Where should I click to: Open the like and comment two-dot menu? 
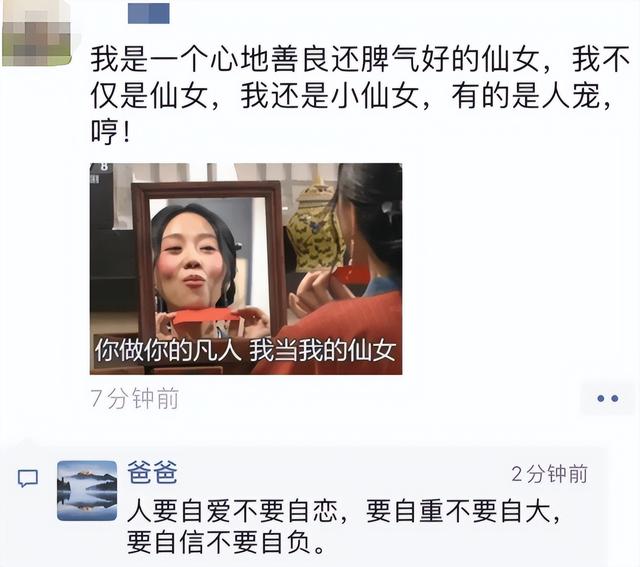(607, 398)
